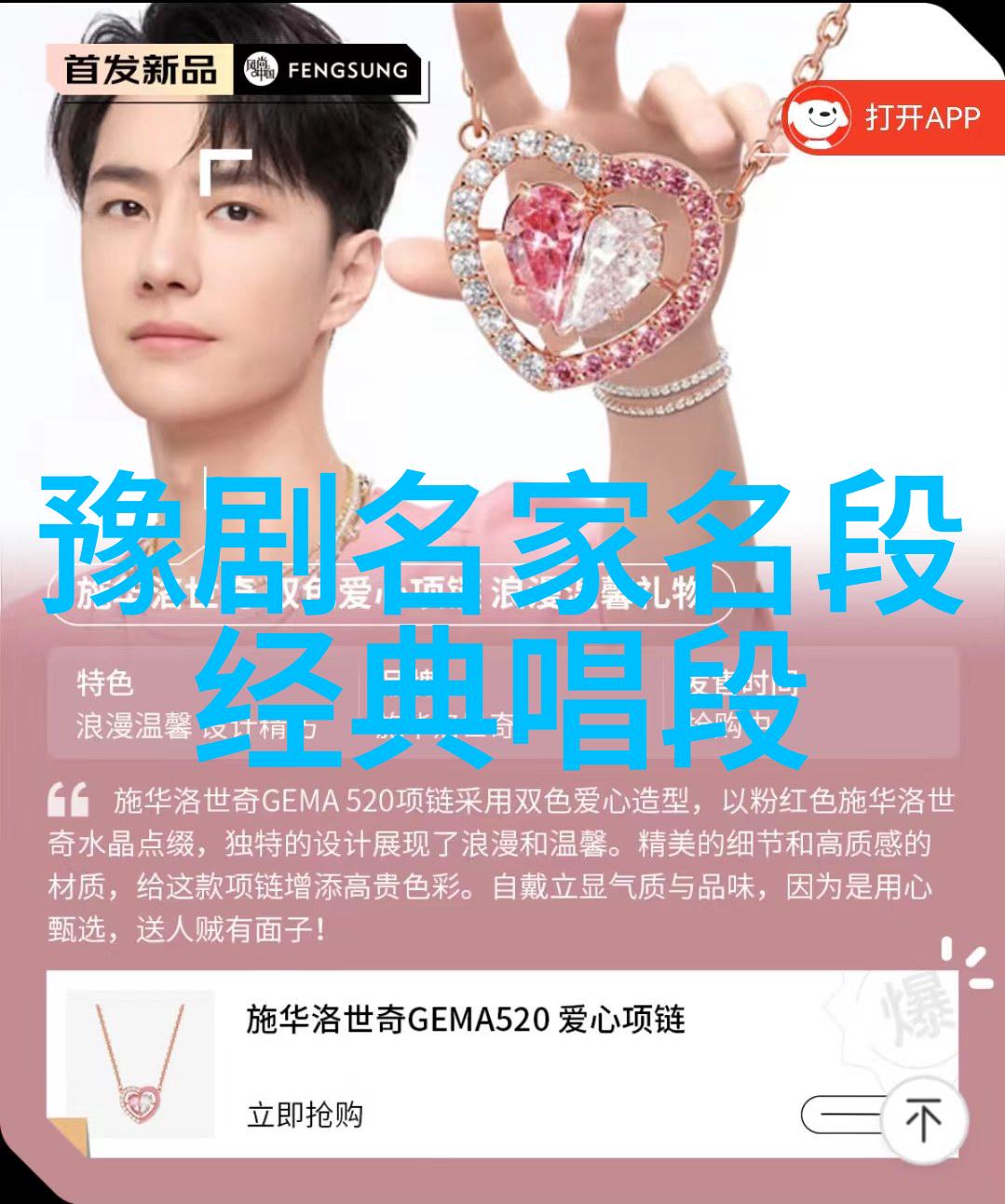Tap the back-to-top arrow button

click(x=923, y=1119)
